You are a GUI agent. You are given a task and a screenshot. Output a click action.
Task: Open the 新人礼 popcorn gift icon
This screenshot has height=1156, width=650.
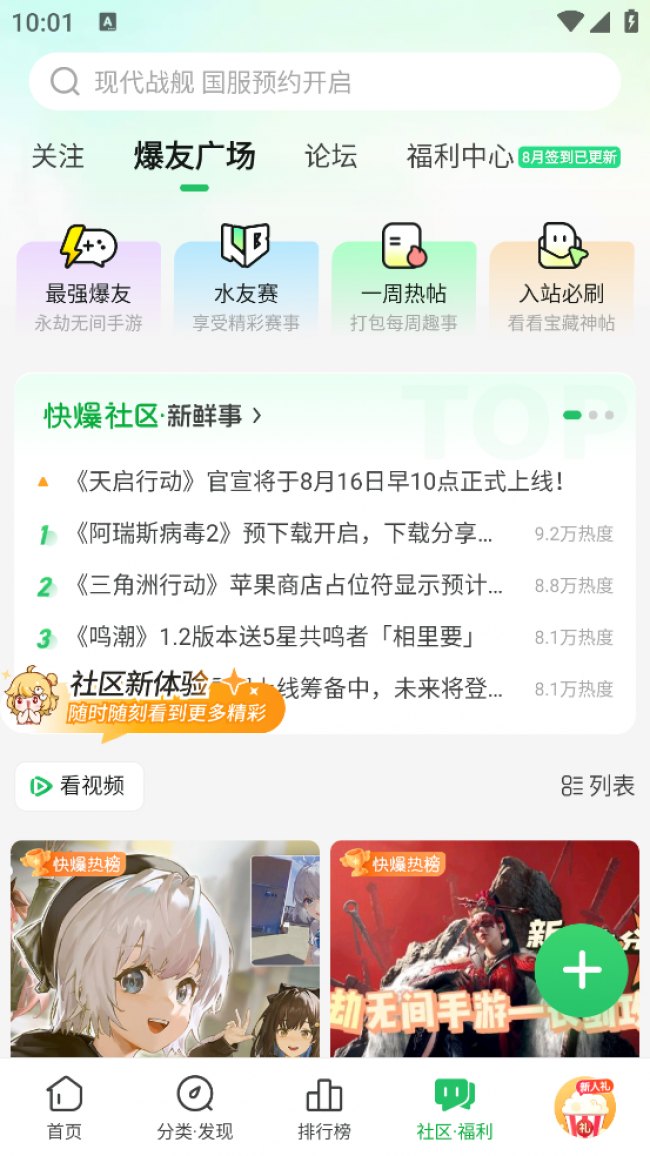coord(585,1107)
